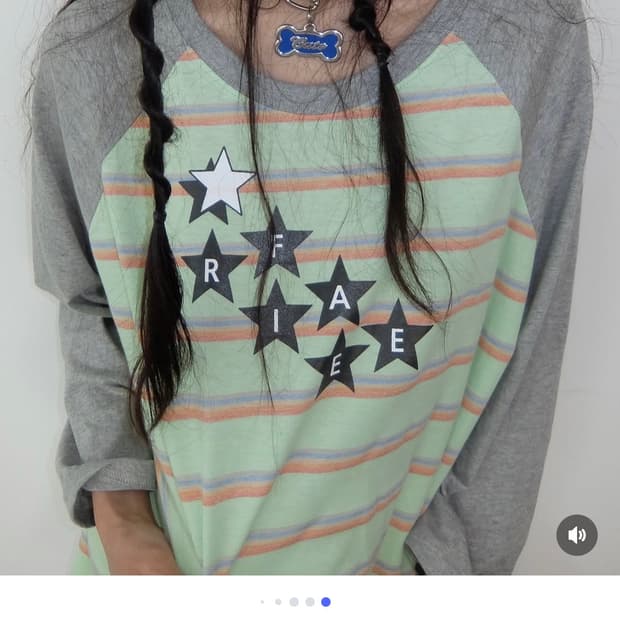Toggle the video sound speaker button

(x=577, y=535)
